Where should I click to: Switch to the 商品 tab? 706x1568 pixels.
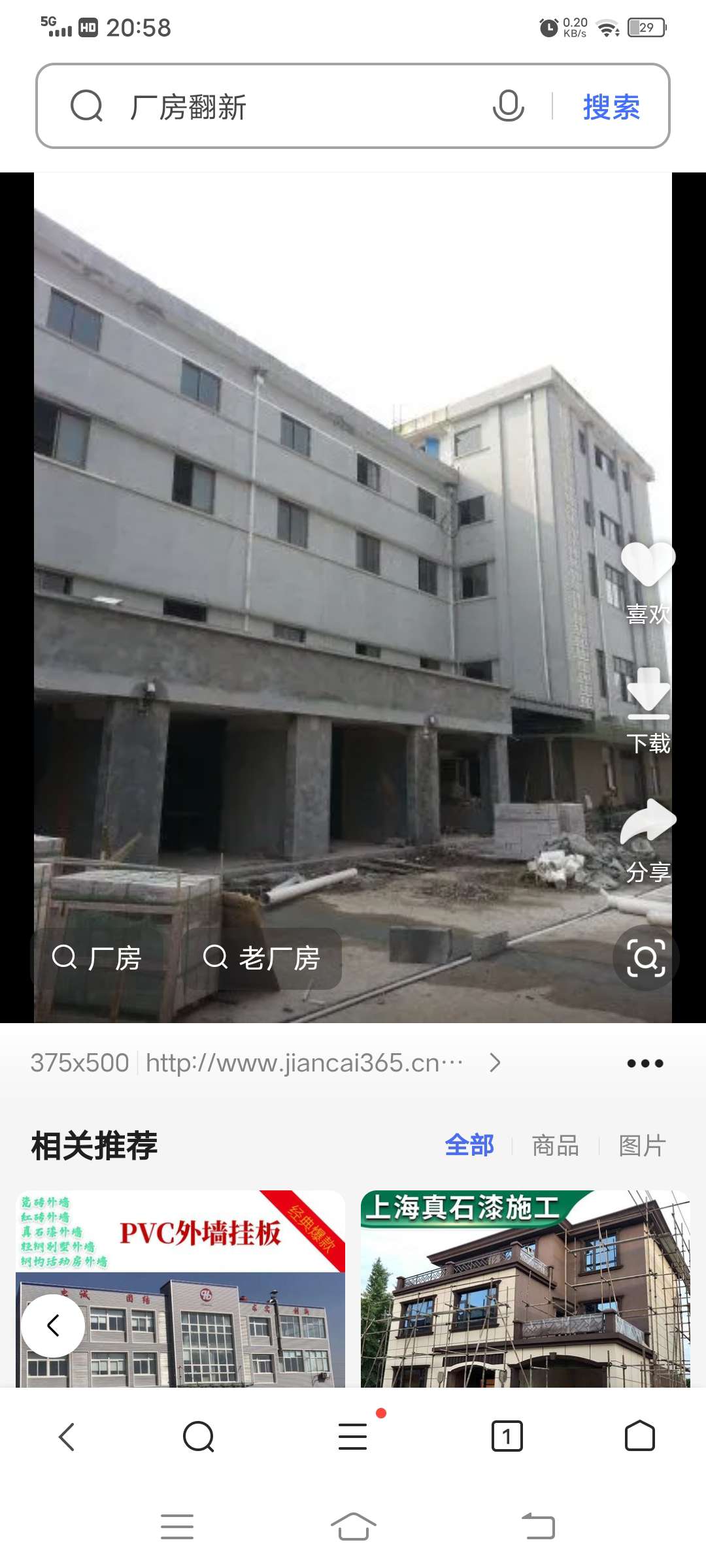pos(555,1145)
